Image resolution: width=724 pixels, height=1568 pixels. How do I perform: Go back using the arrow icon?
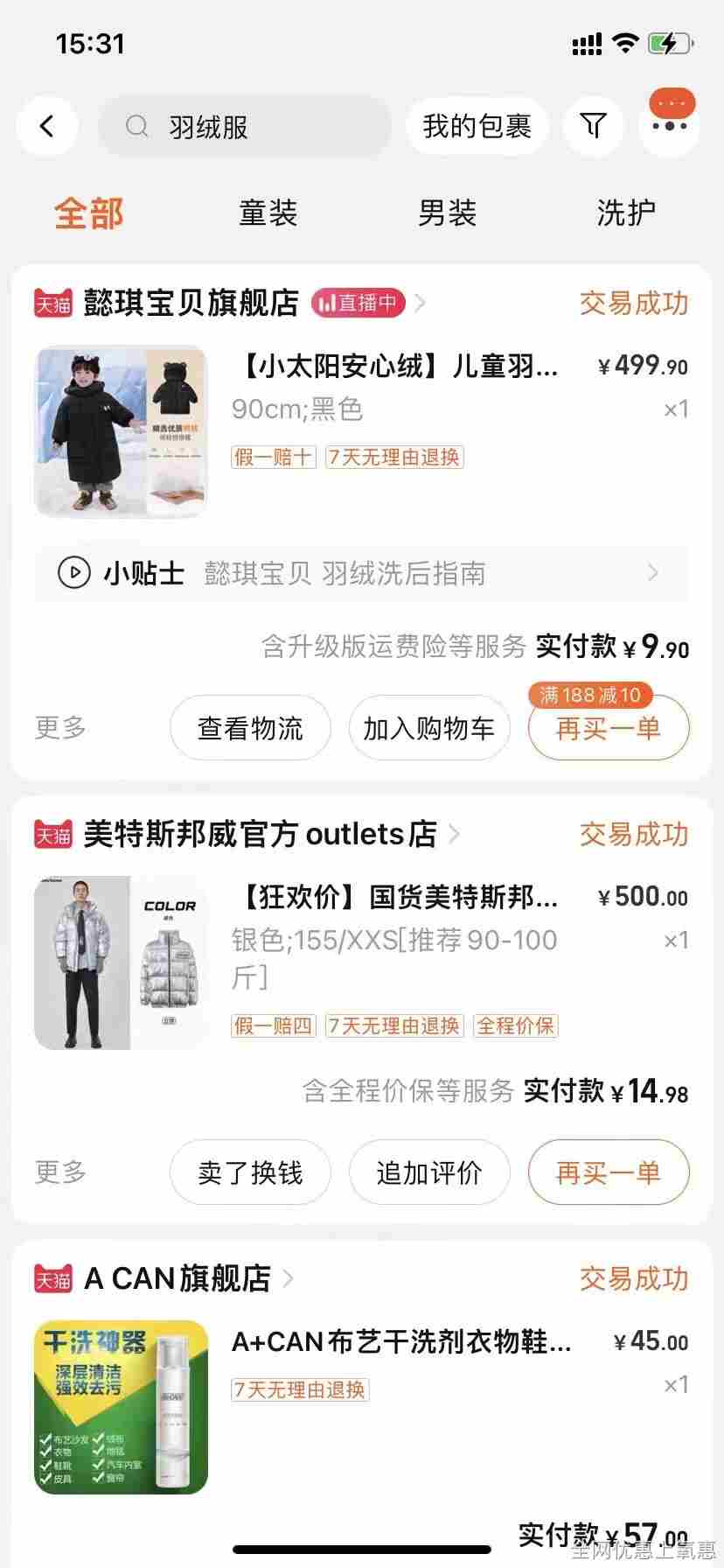click(47, 126)
